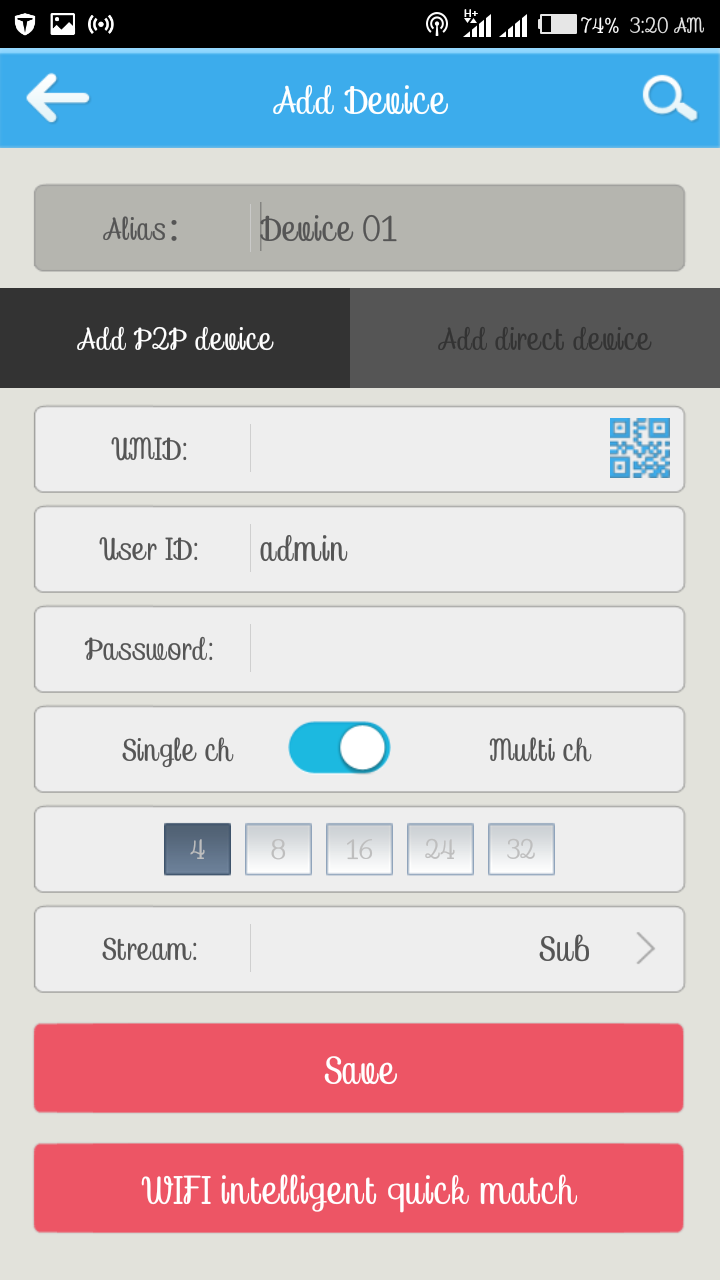Edit the Alias field

[465, 229]
